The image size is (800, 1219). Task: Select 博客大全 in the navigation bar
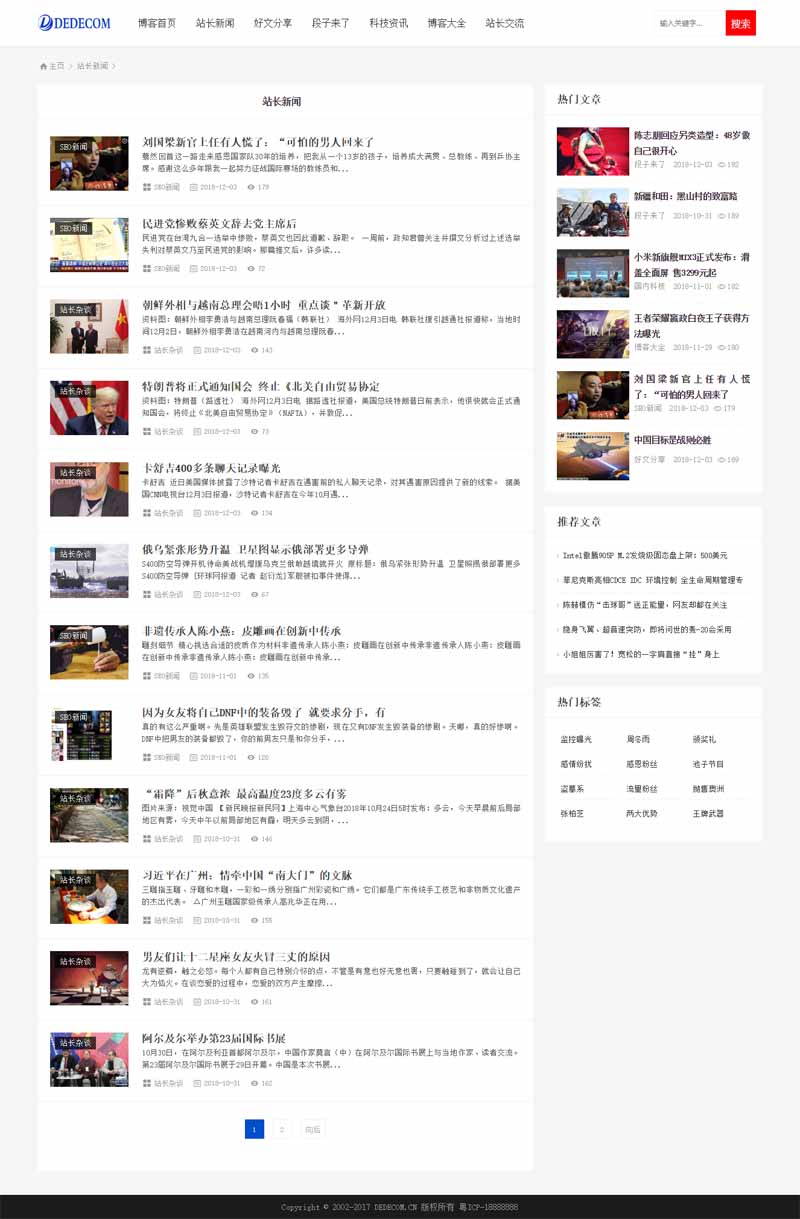[x=446, y=23]
